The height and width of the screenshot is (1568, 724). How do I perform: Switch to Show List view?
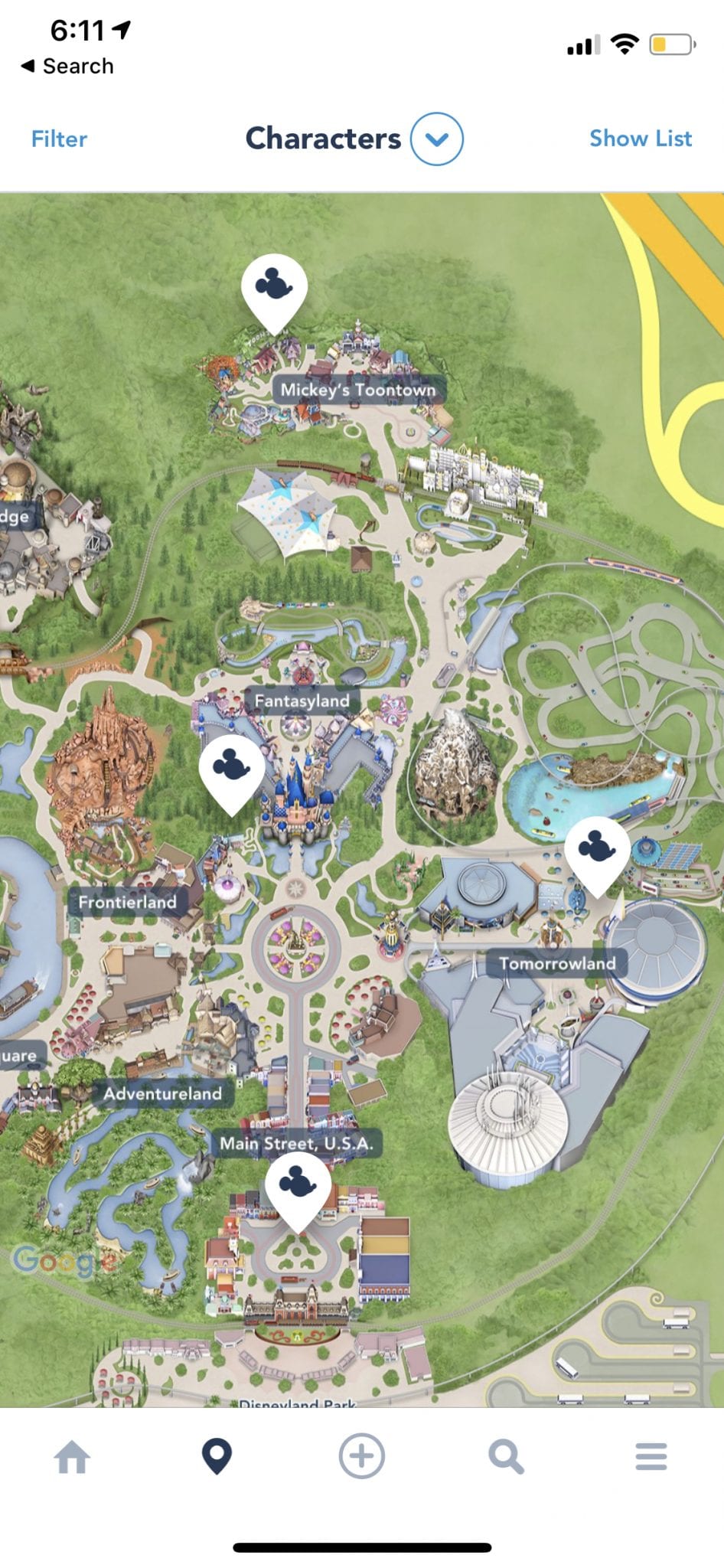coord(641,138)
